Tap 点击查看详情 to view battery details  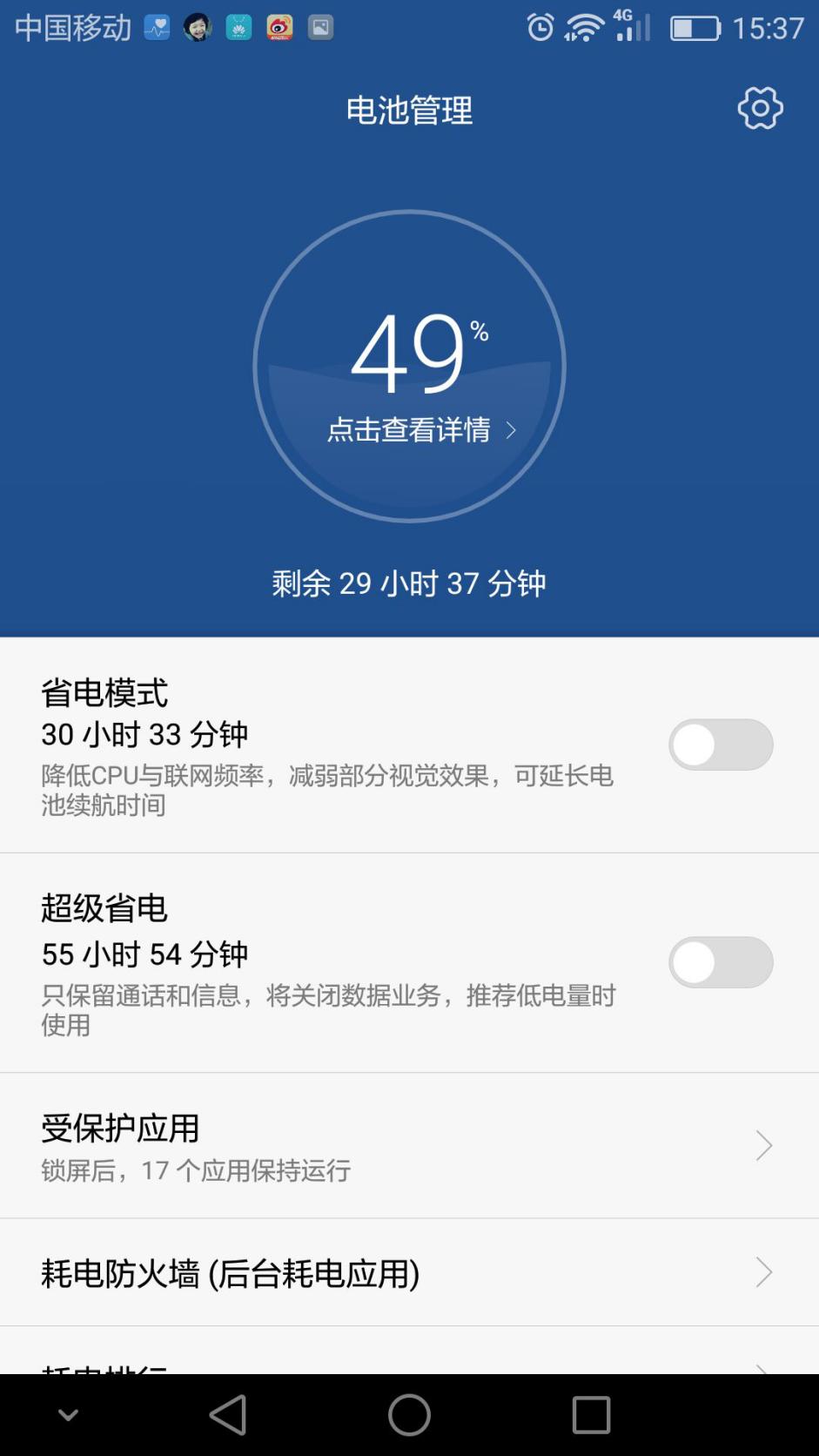pyautogui.click(x=409, y=429)
